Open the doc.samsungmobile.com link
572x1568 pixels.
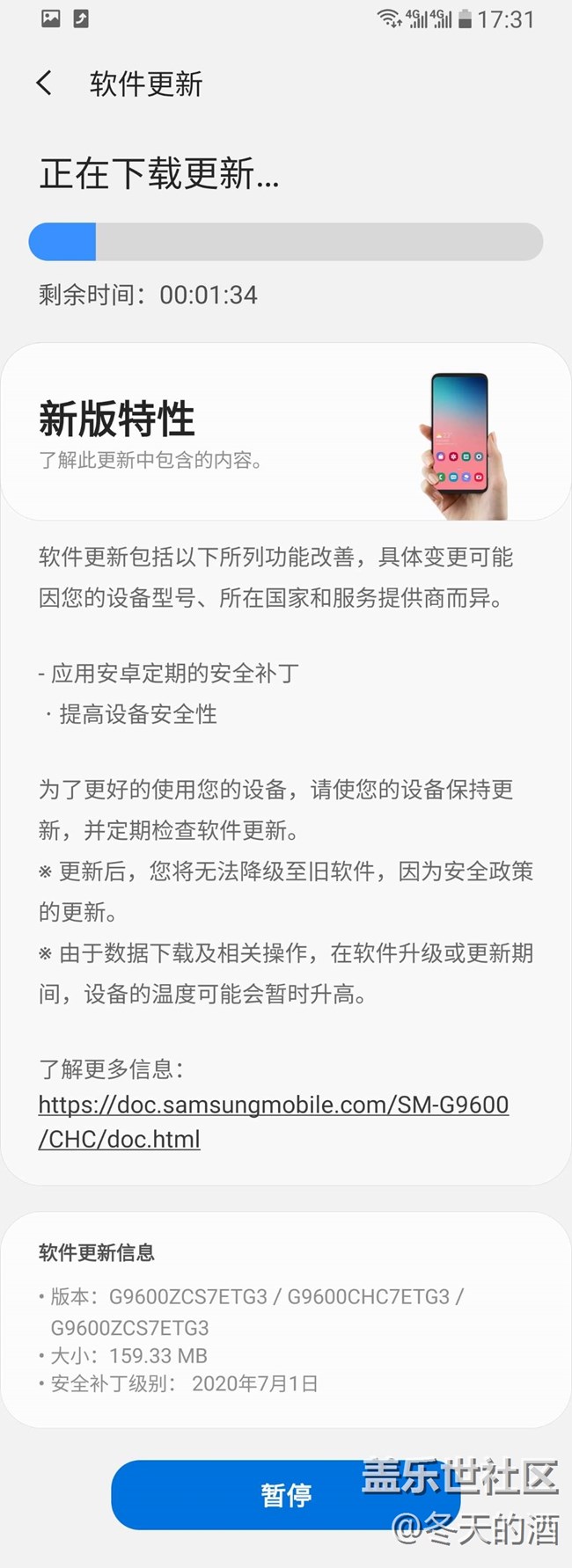[x=273, y=1105]
